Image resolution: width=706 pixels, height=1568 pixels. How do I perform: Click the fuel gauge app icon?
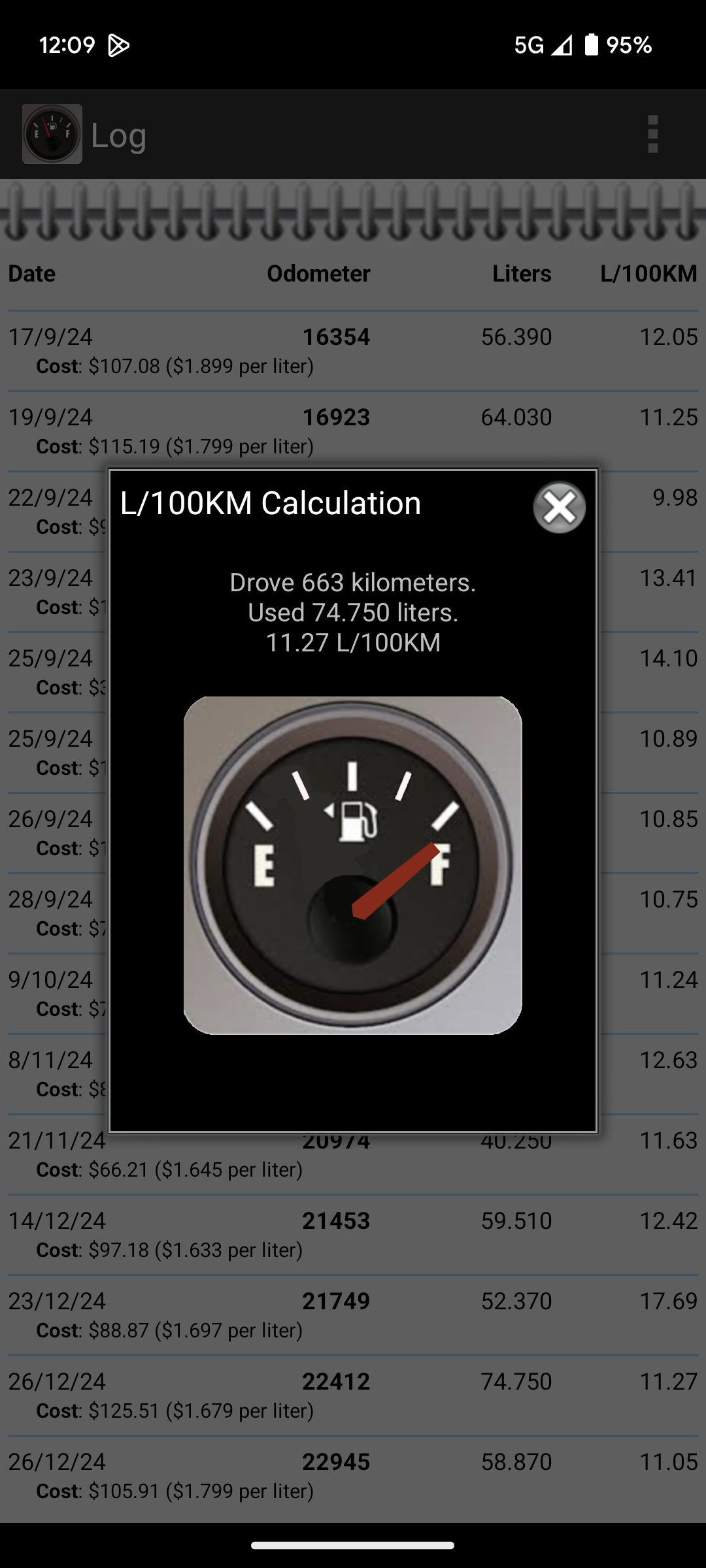pos(52,135)
